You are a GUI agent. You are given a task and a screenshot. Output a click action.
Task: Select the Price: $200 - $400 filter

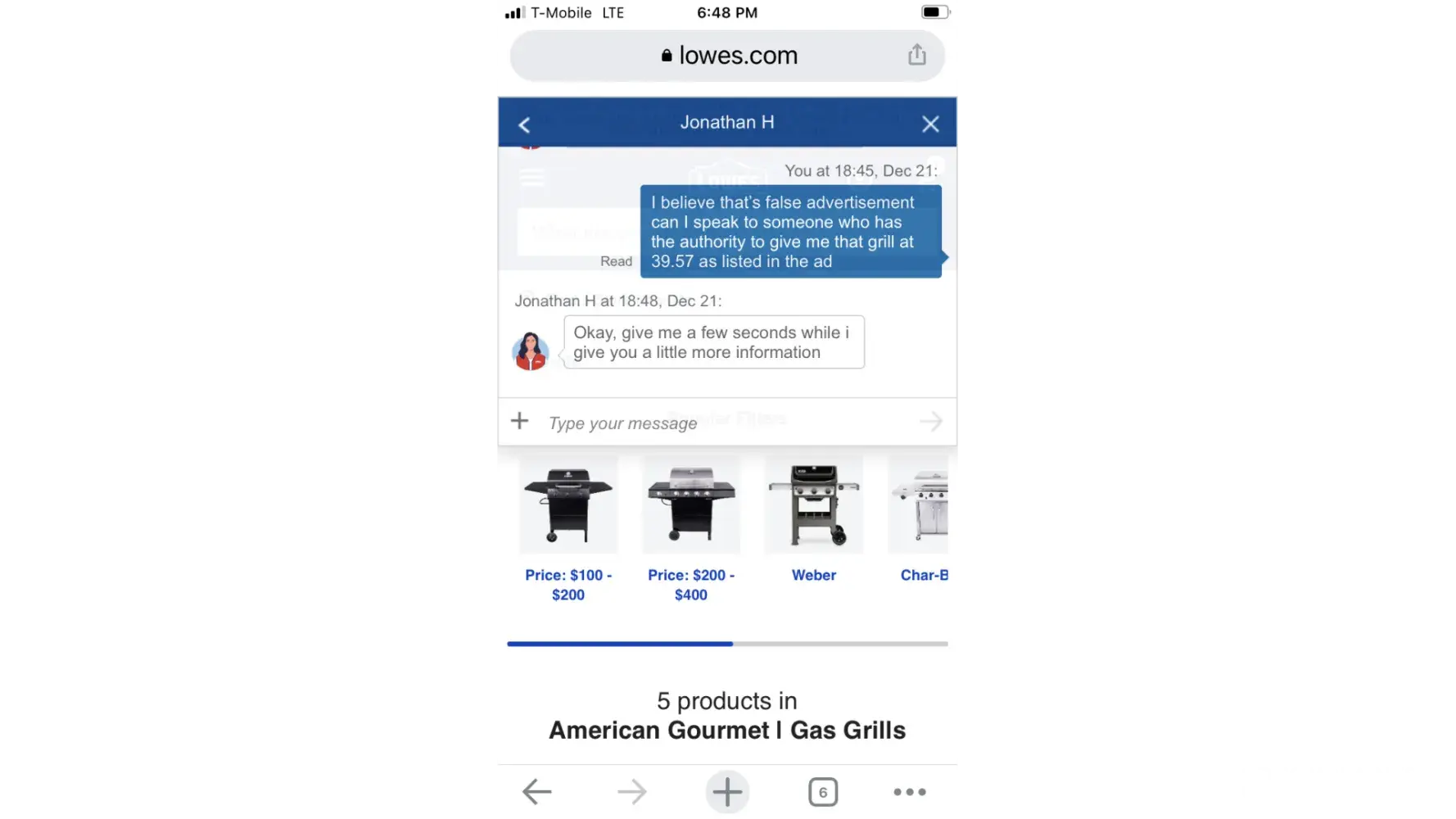(690, 532)
